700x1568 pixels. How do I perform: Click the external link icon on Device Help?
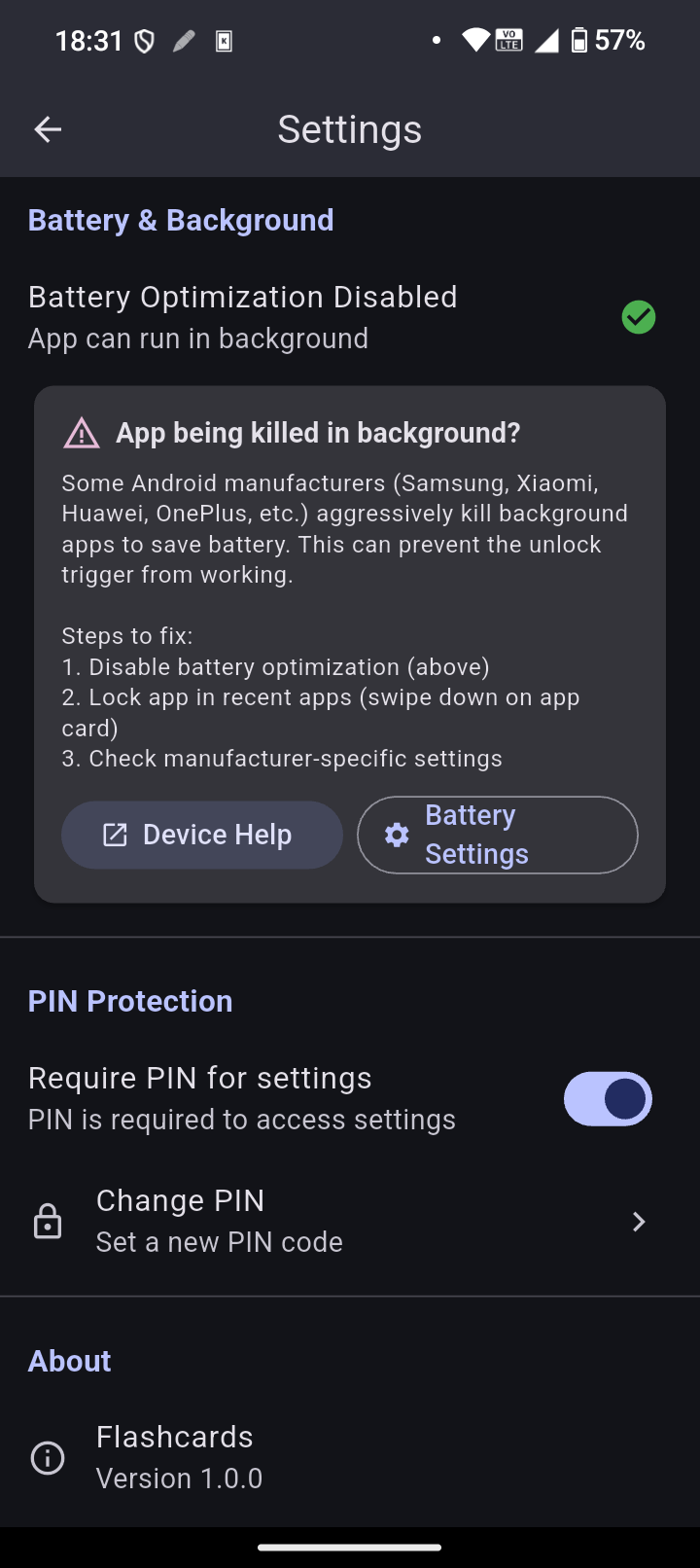(x=117, y=834)
